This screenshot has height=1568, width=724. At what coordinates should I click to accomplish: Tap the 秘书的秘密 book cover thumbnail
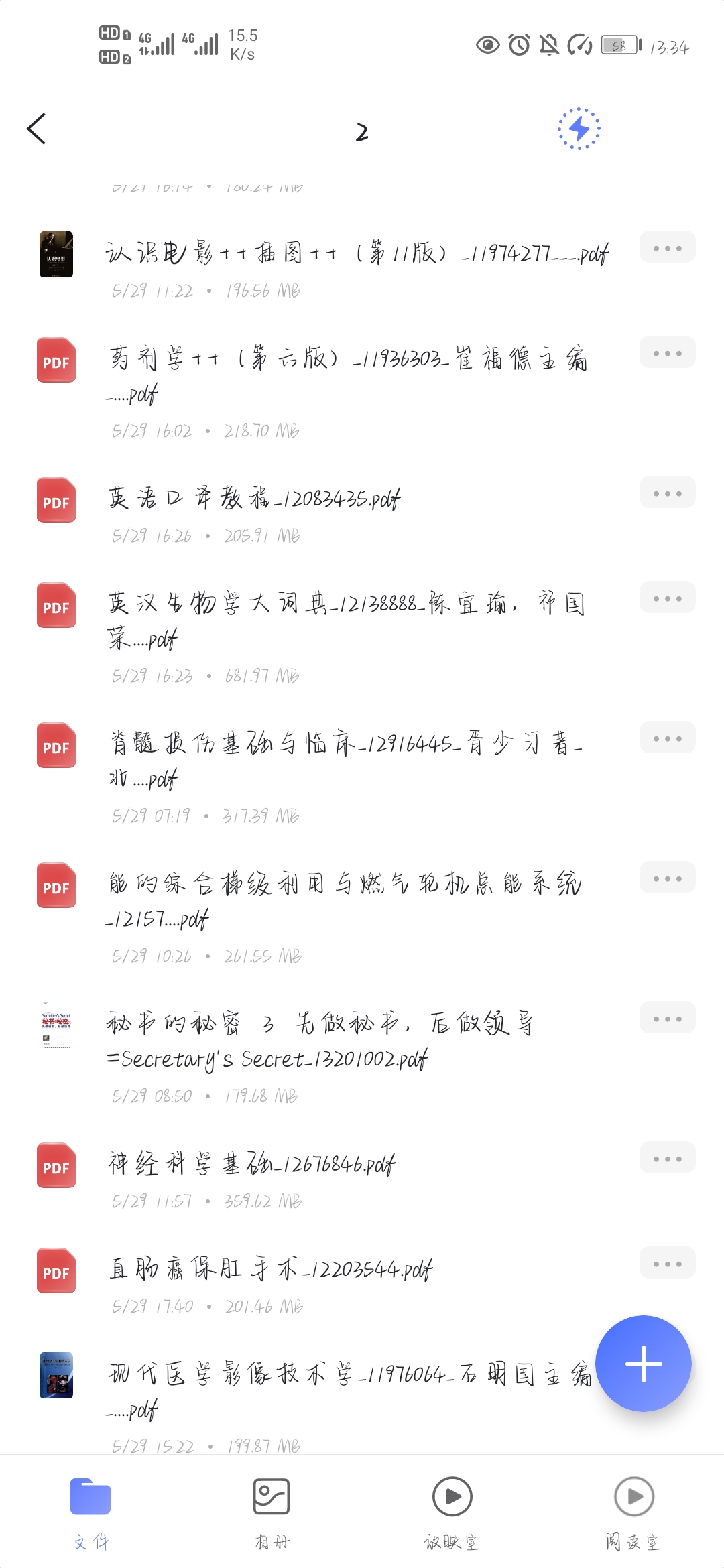56,1025
